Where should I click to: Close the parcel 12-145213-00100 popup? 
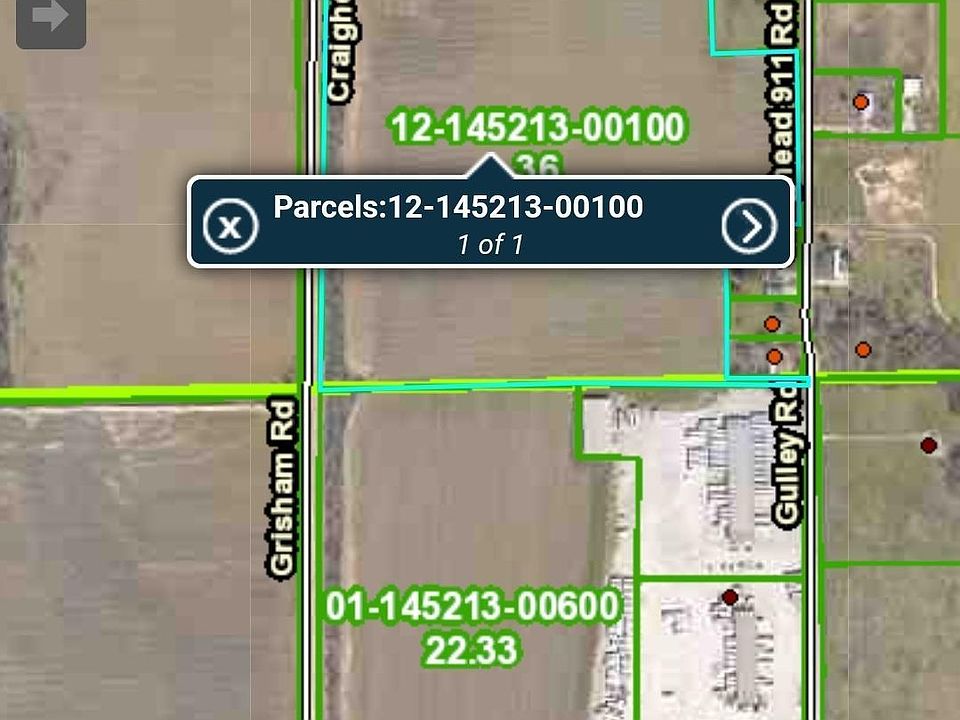tap(230, 225)
